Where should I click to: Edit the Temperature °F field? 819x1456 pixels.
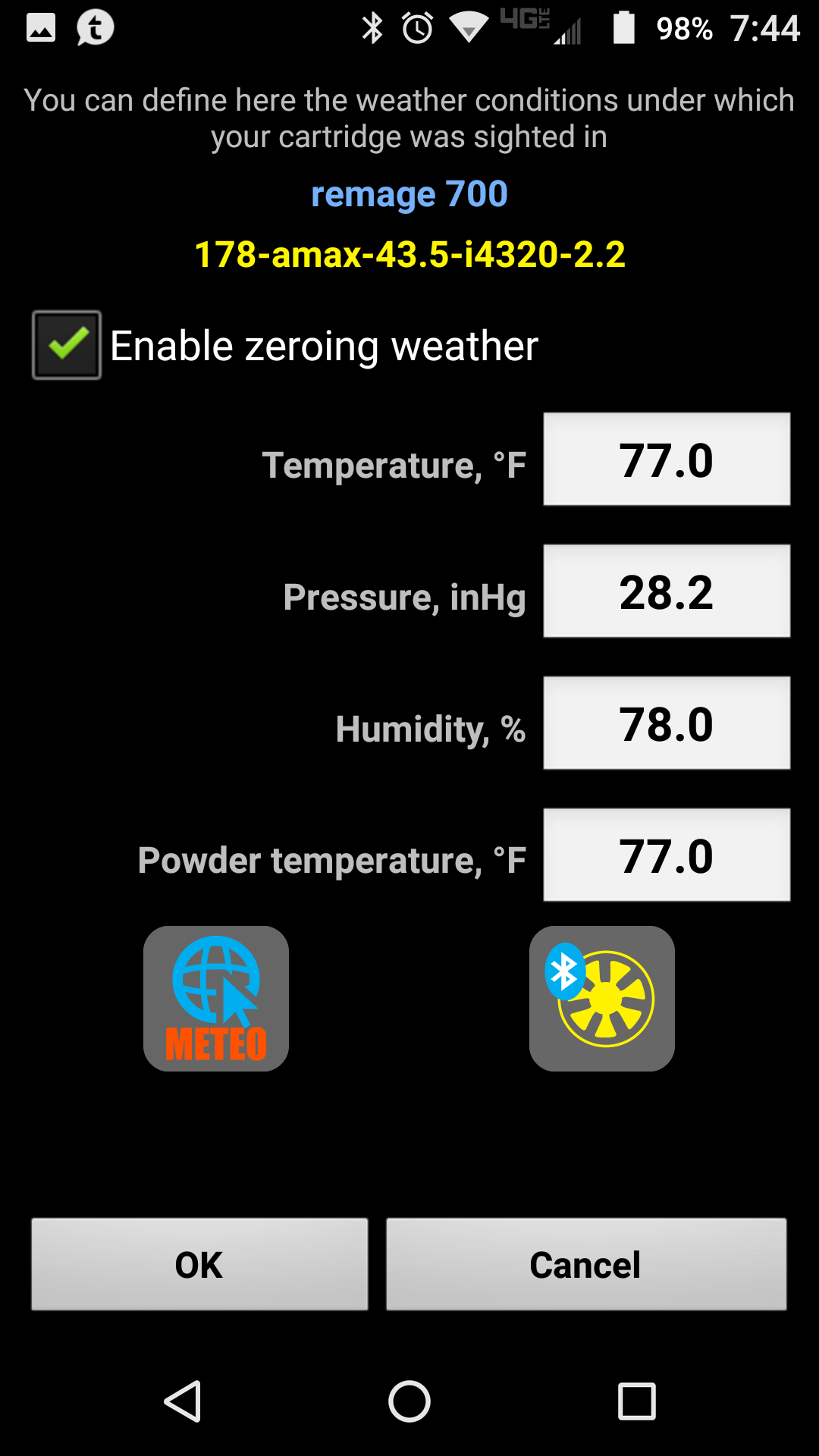[667, 460]
